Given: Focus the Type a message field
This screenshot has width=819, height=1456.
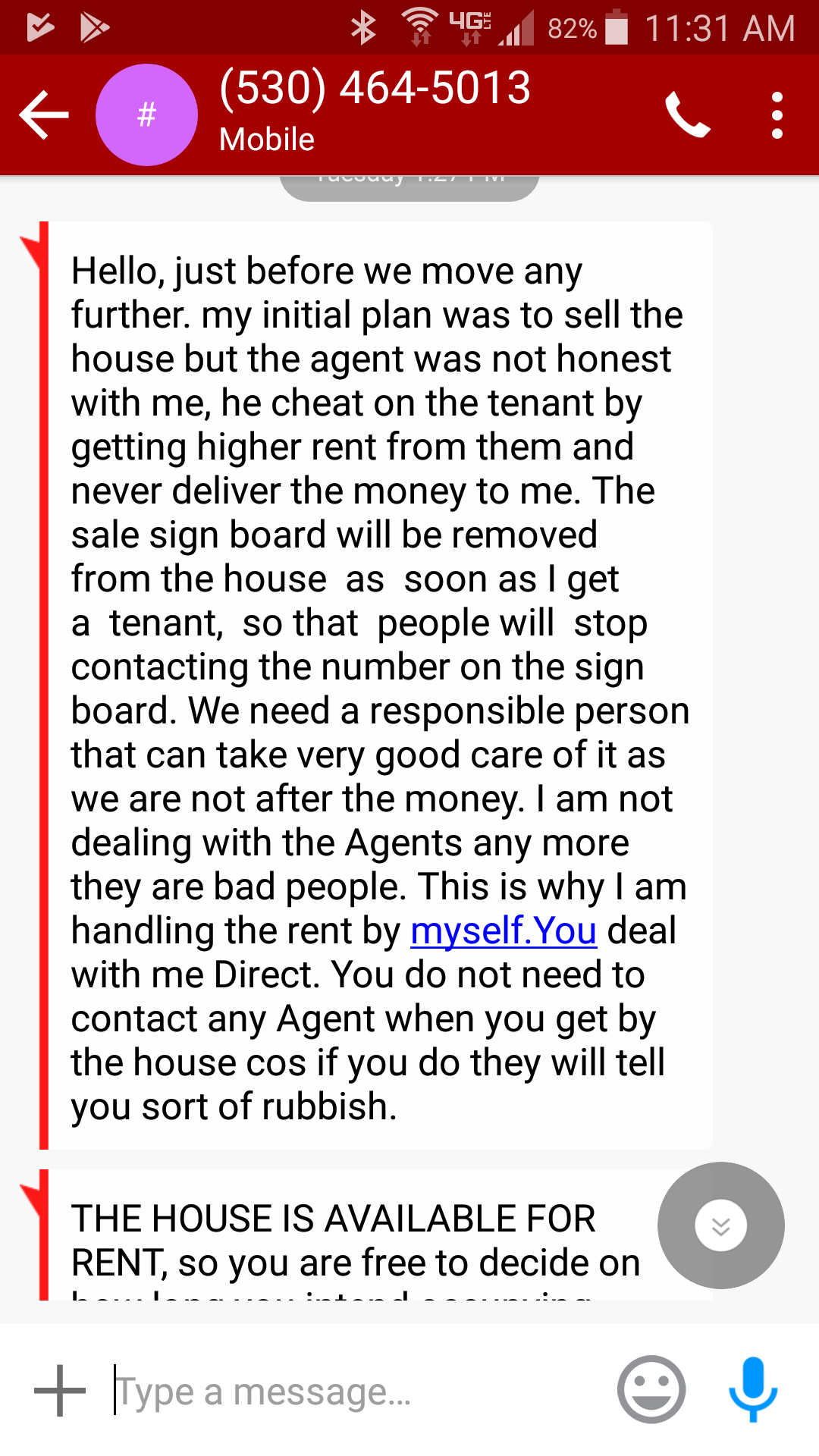Looking at the screenshot, I should coord(356,1391).
